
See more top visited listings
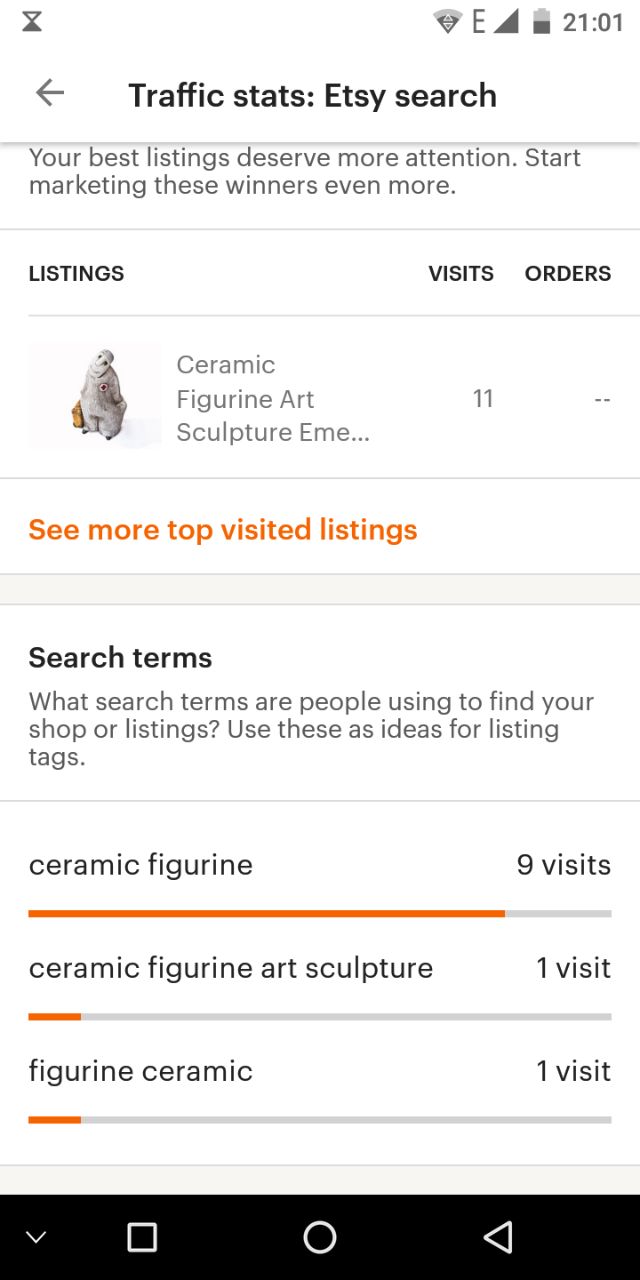(x=222, y=529)
